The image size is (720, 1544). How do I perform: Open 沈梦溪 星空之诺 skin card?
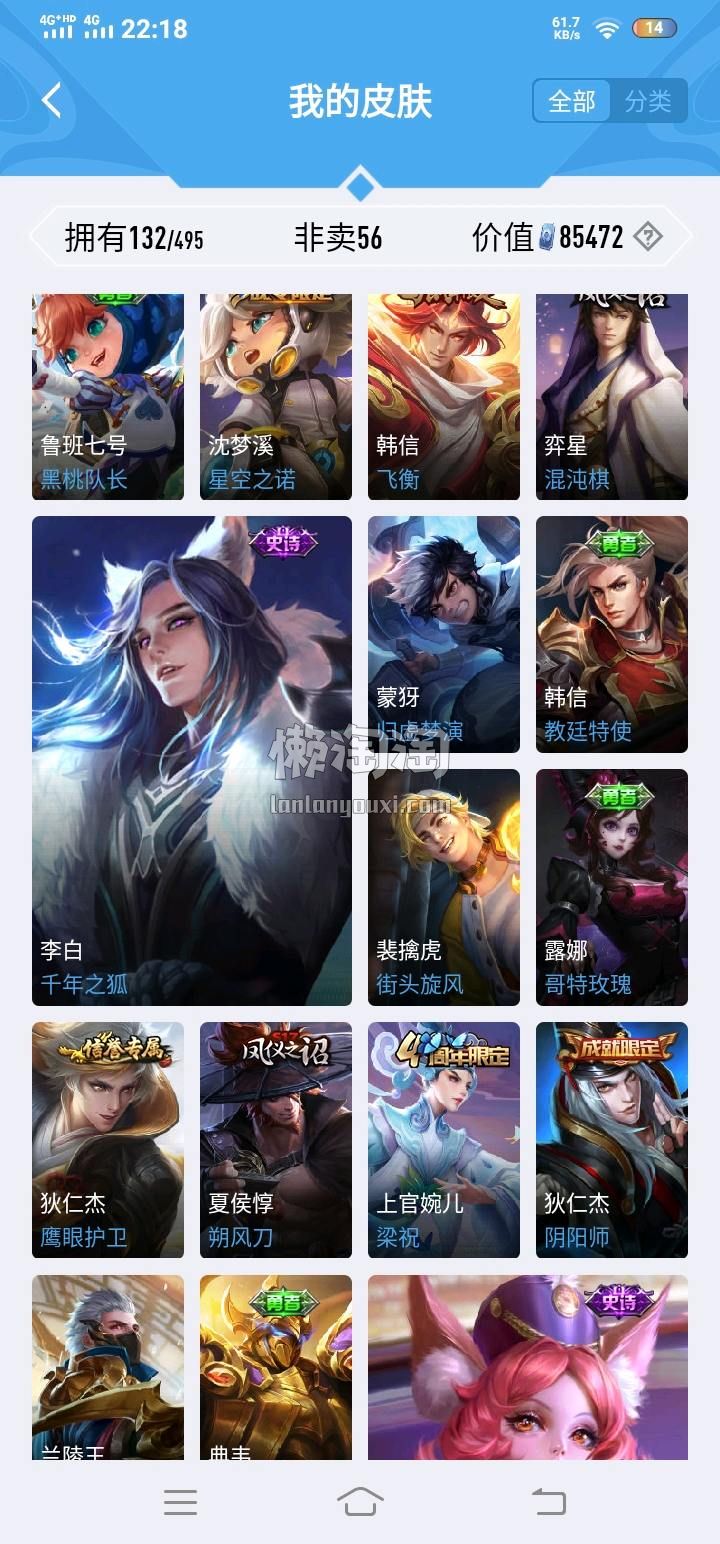click(276, 396)
